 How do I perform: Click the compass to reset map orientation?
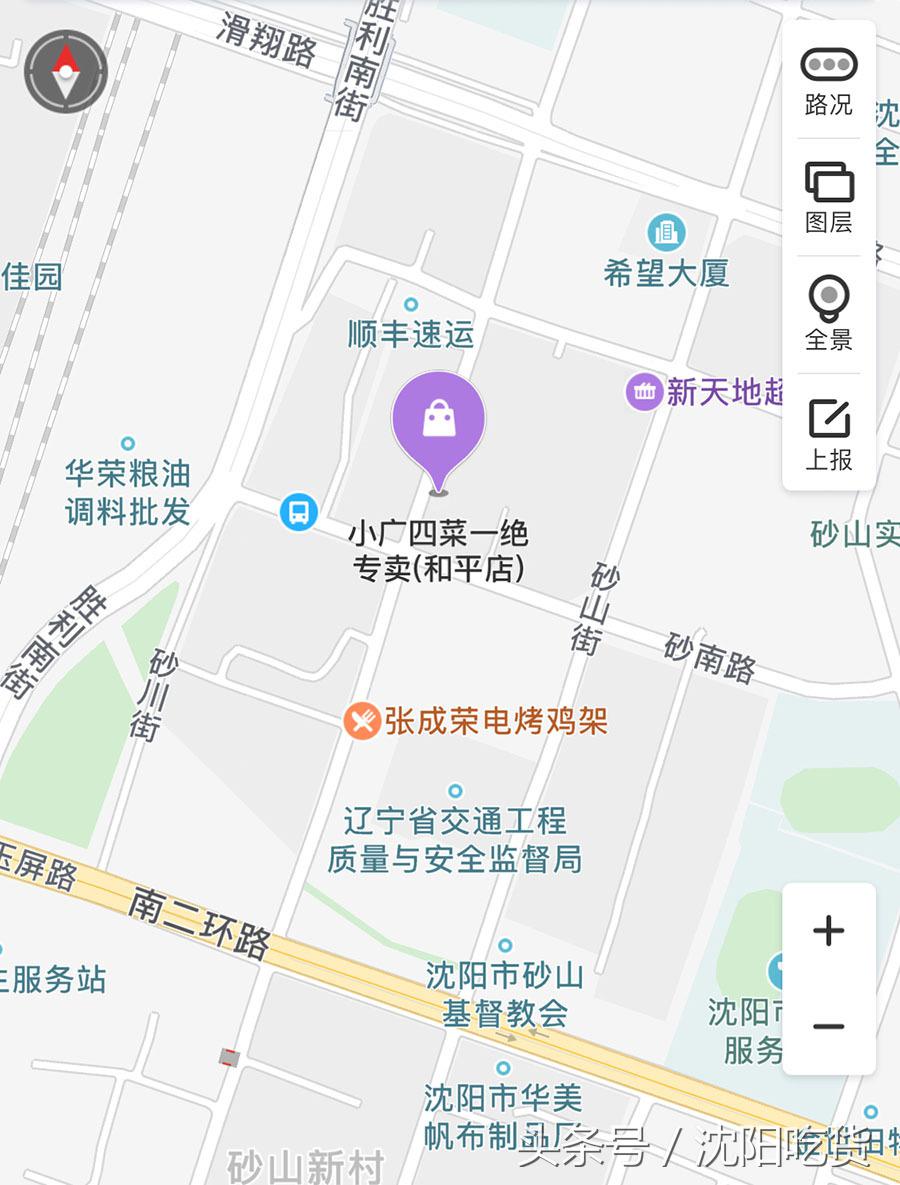tap(64, 70)
